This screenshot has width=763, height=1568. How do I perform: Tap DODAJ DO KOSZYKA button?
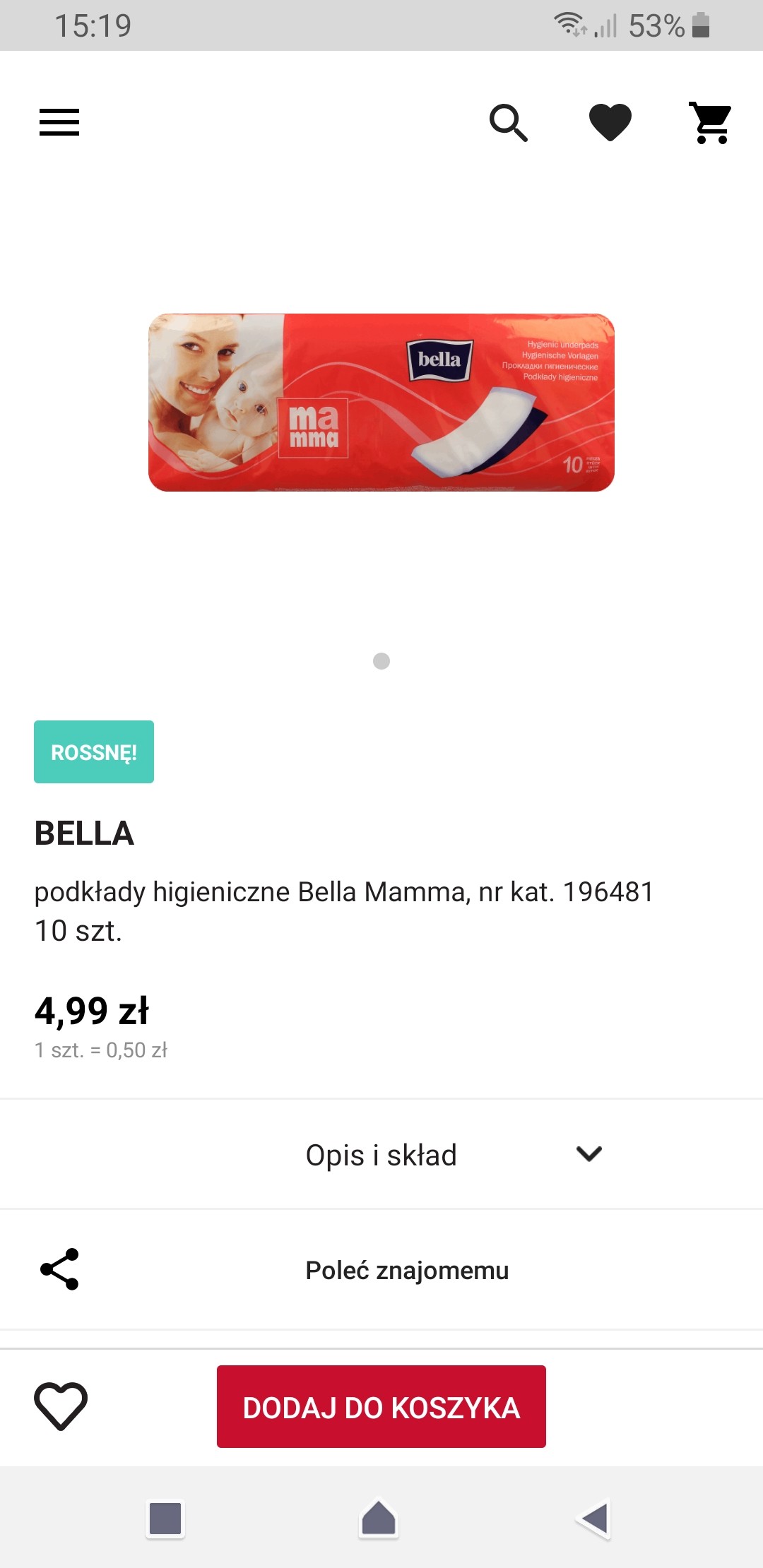click(x=381, y=1407)
